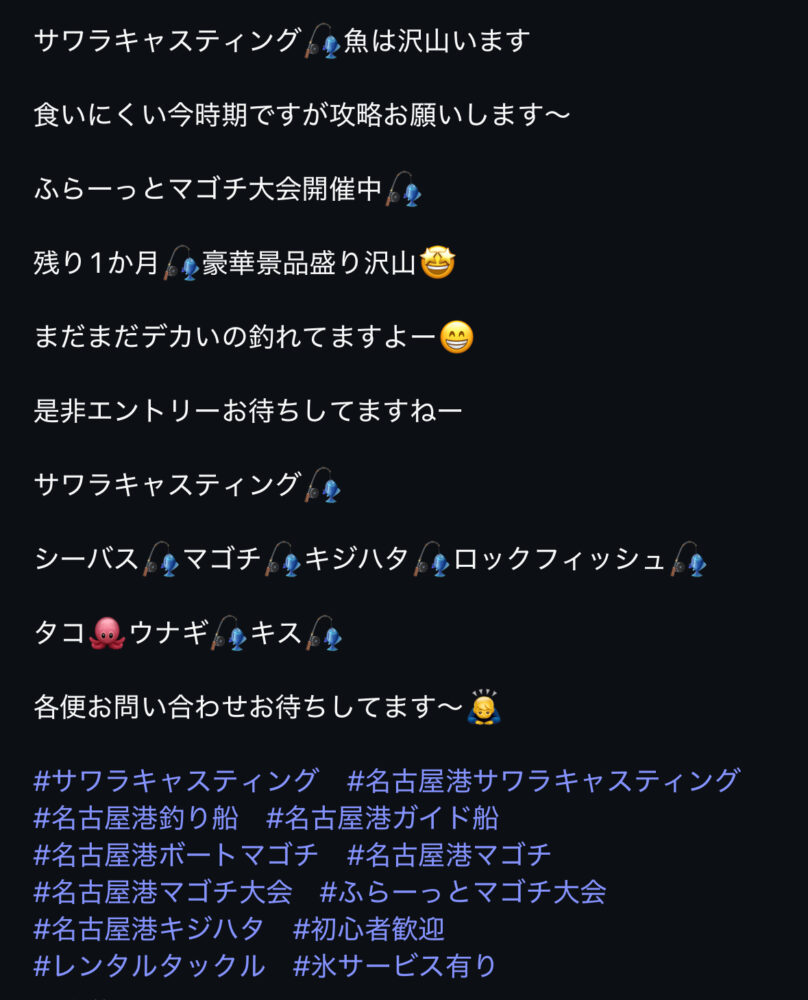This screenshot has height=1000, width=808.
Task: Open hashtag #名古屋港キジハタ
Action: coord(149,929)
